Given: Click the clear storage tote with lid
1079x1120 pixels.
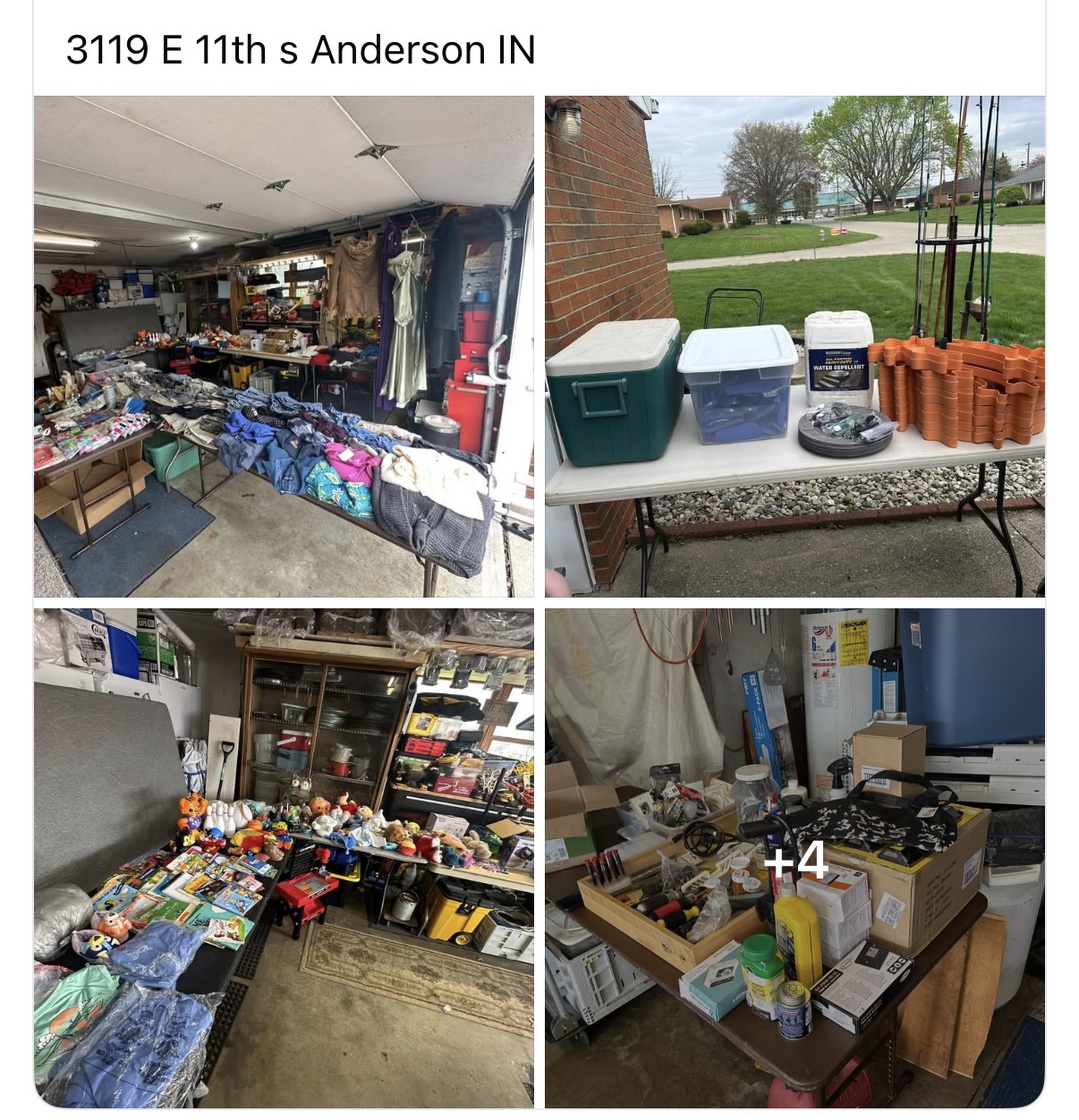Looking at the screenshot, I should click(x=741, y=385).
